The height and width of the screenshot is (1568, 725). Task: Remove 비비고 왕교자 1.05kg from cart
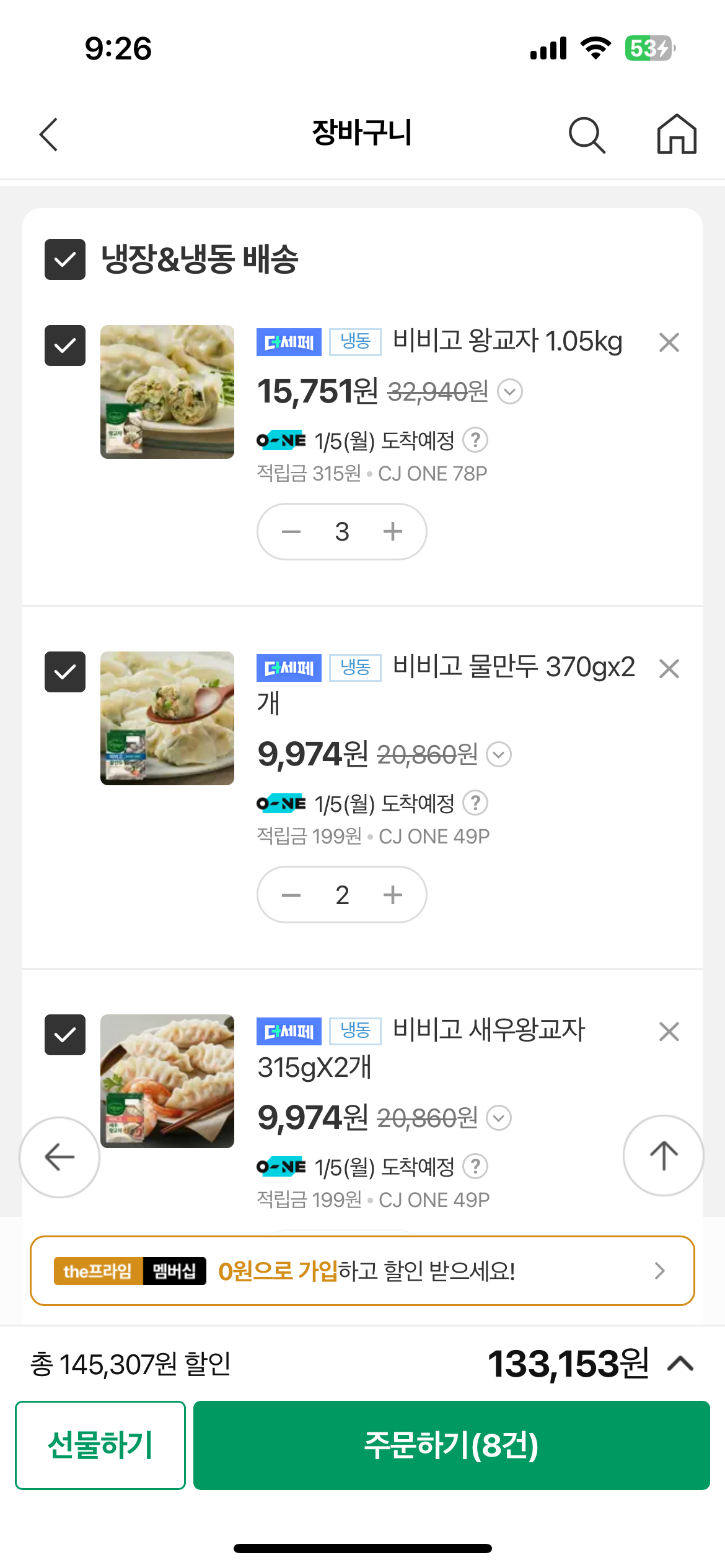click(x=669, y=342)
